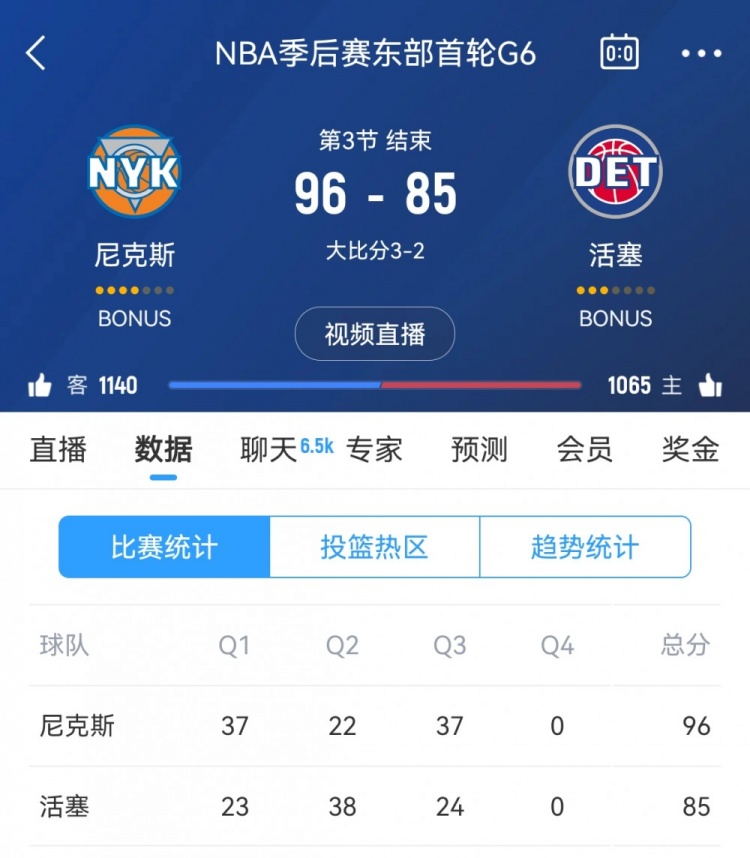Give a thumbs-up to the away team 客
Screen dimensions: 750x858
[40, 385]
